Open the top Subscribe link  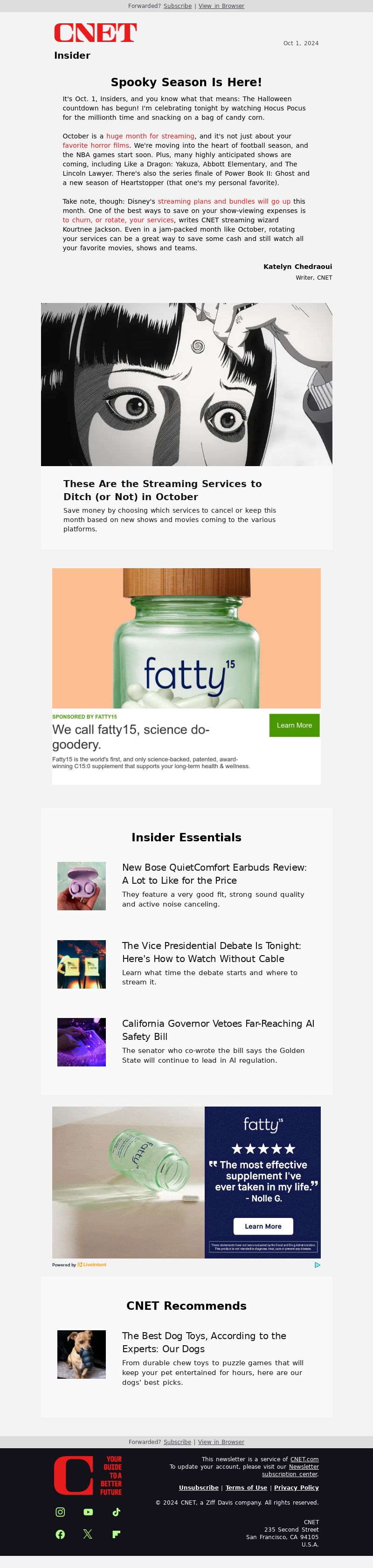pos(177,6)
